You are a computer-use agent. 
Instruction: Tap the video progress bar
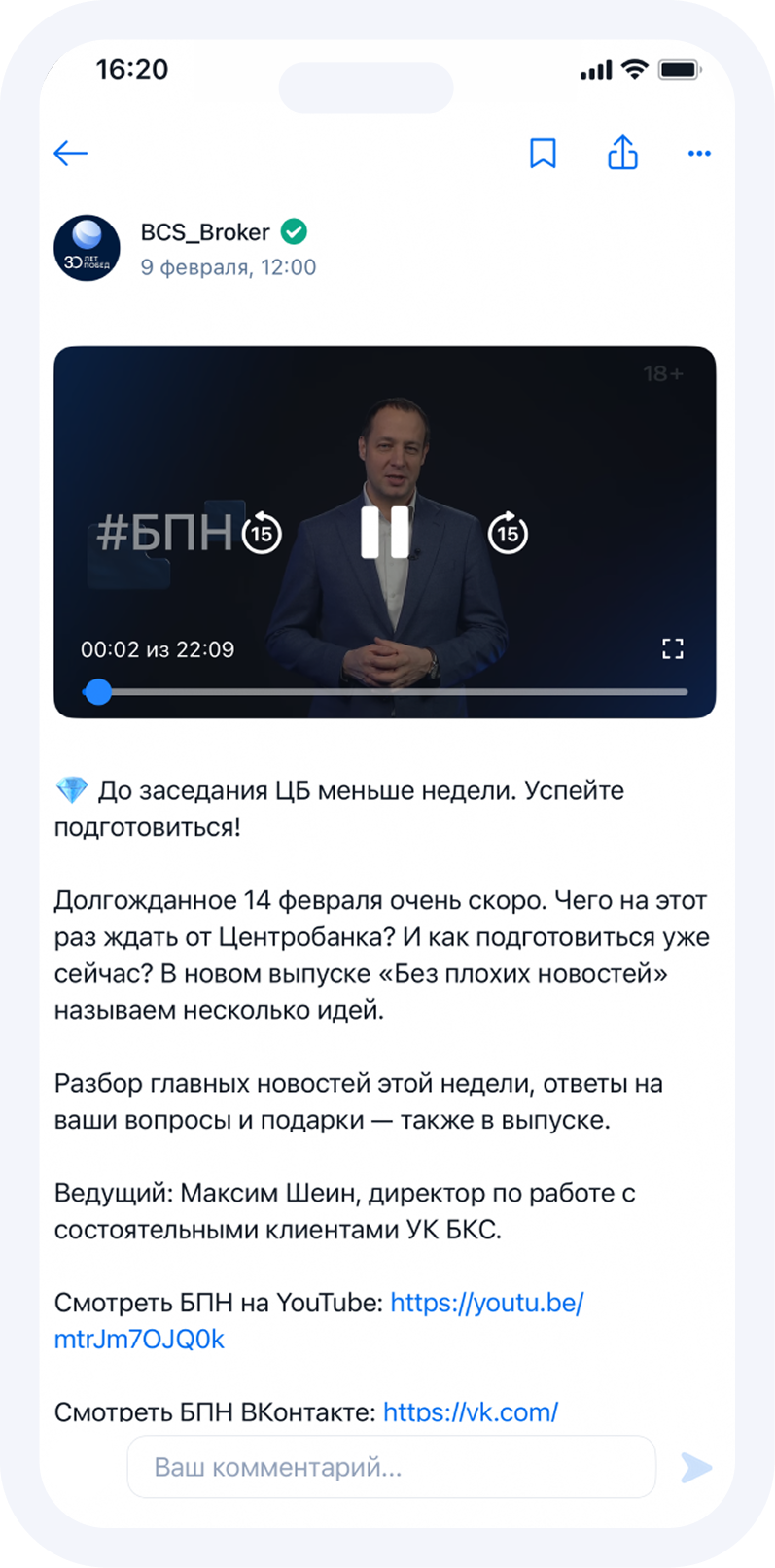point(385,692)
